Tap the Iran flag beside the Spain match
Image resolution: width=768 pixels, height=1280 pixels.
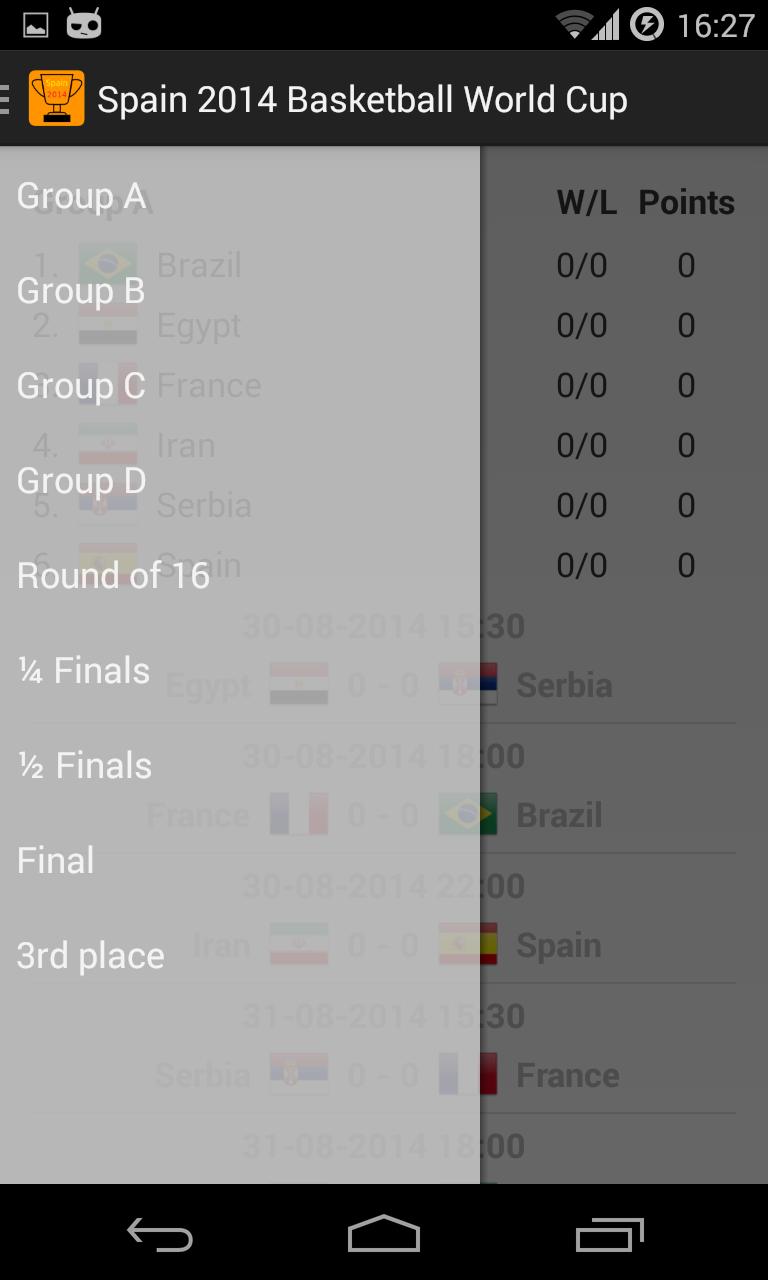click(297, 944)
